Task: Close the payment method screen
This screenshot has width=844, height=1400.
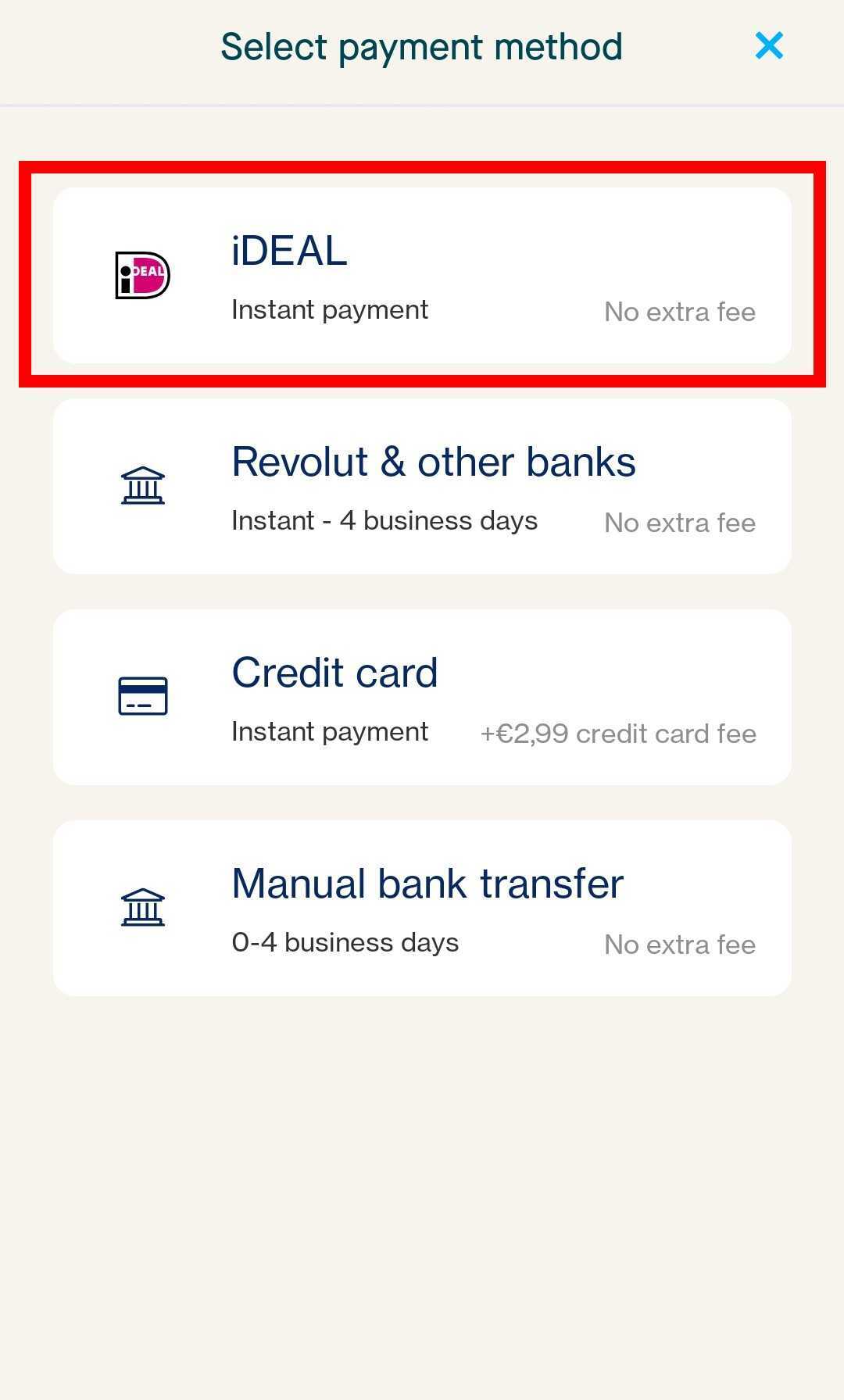Action: pos(769,46)
